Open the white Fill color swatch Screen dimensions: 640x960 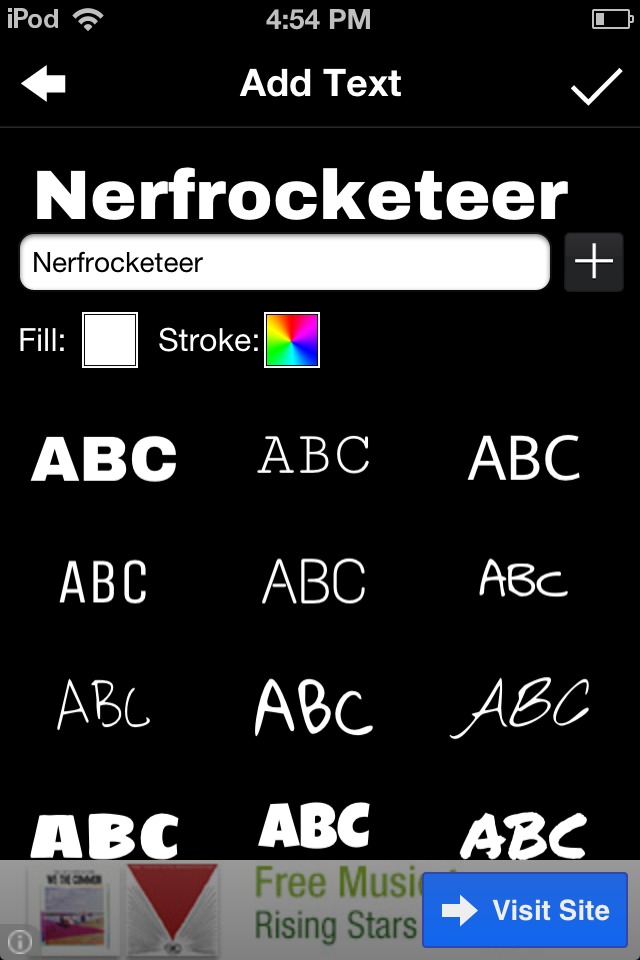click(x=110, y=340)
